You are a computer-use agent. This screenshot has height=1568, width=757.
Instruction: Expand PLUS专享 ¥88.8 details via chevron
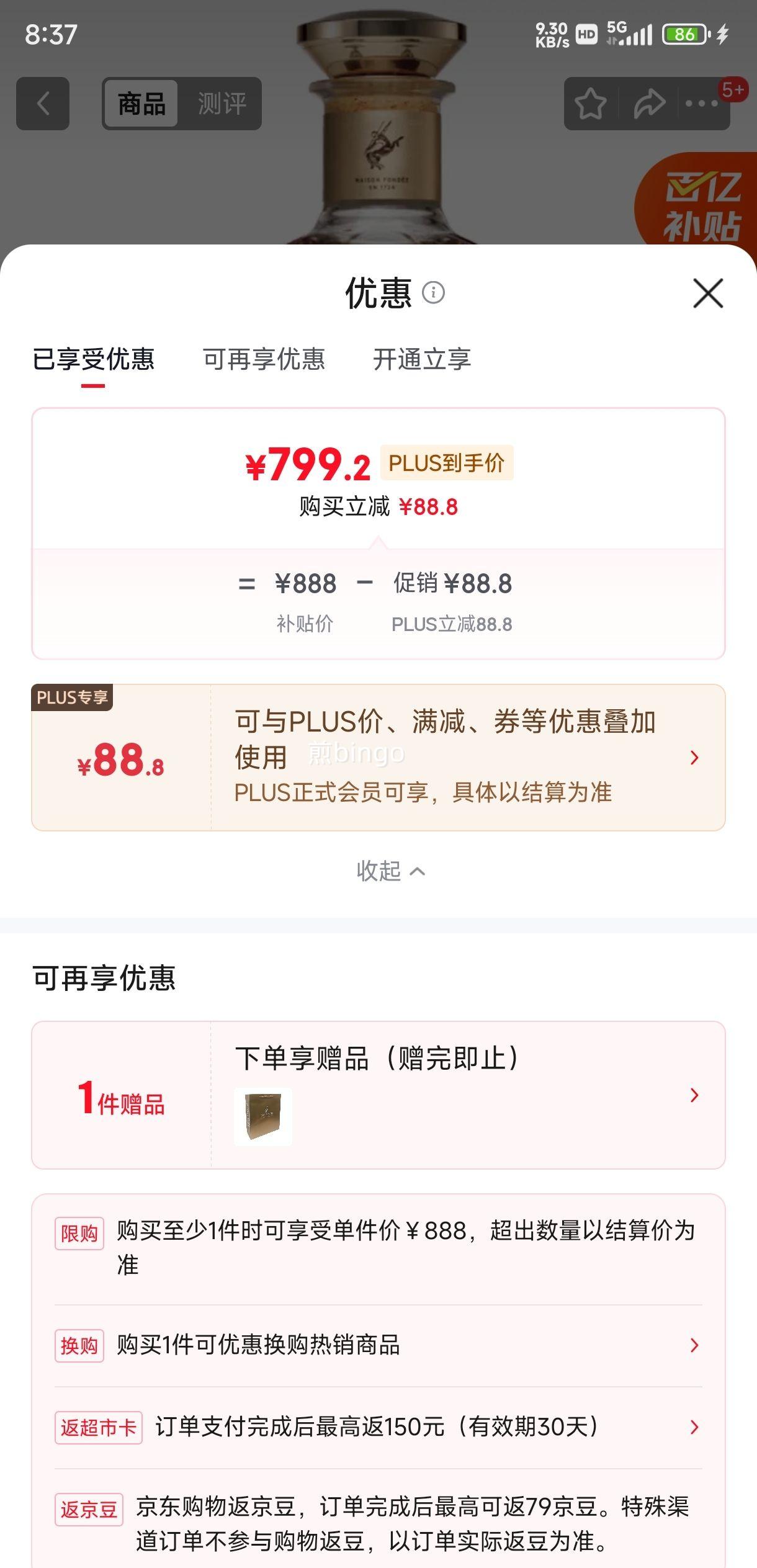(x=695, y=758)
